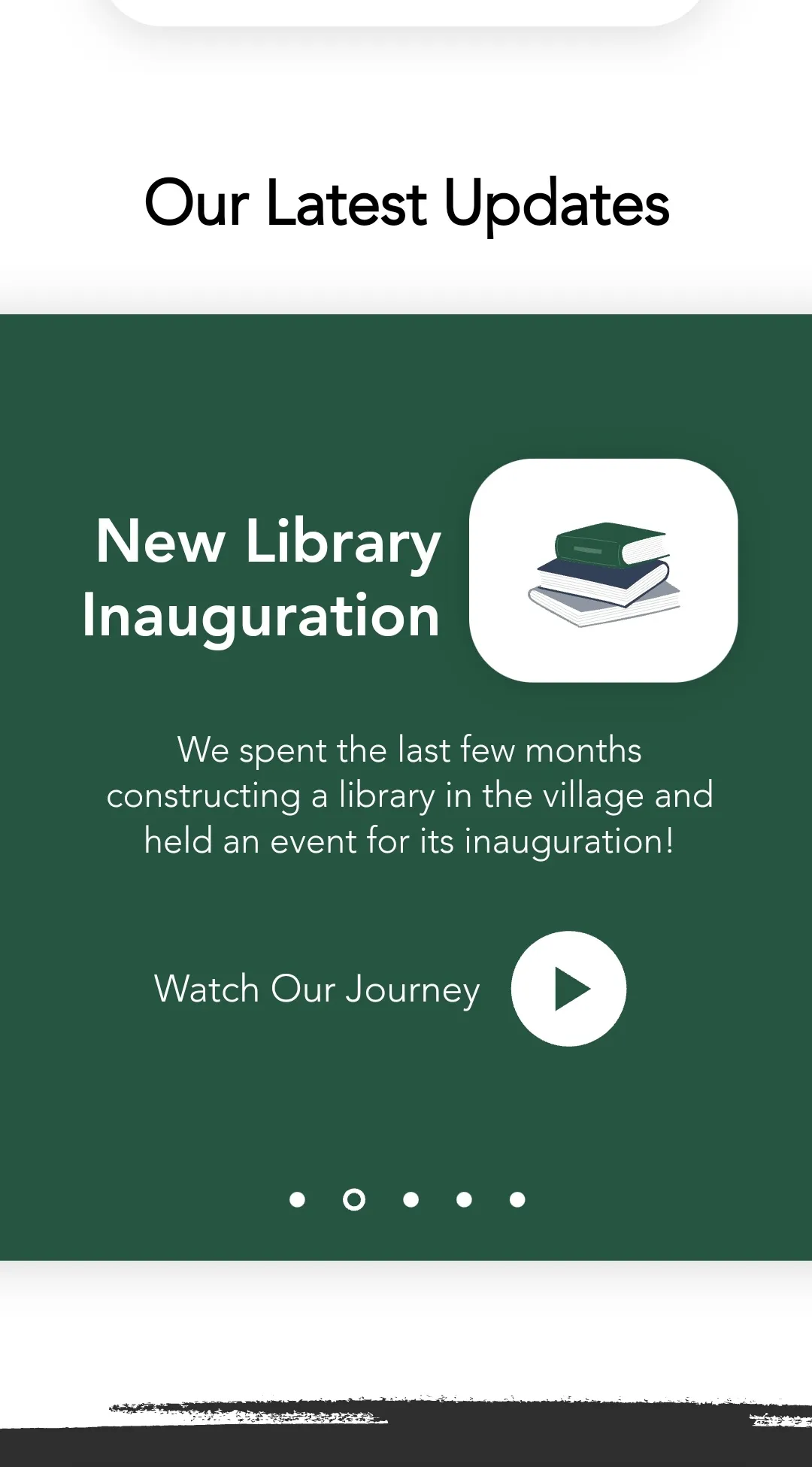Viewport: 812px width, 1467px height.
Task: Jump to the fourth carousel slide dot
Action: 464,1199
